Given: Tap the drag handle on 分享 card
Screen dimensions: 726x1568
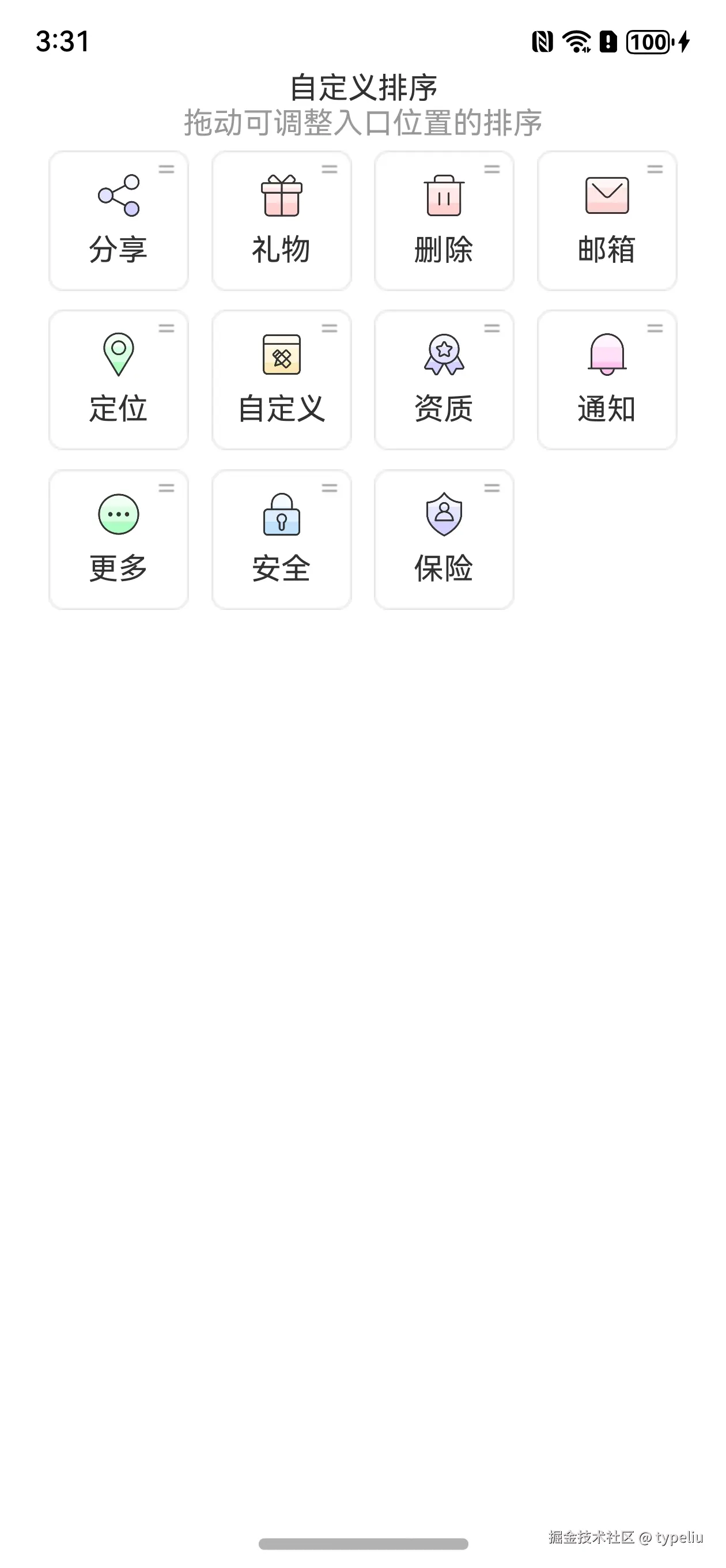Looking at the screenshot, I should click(165, 171).
